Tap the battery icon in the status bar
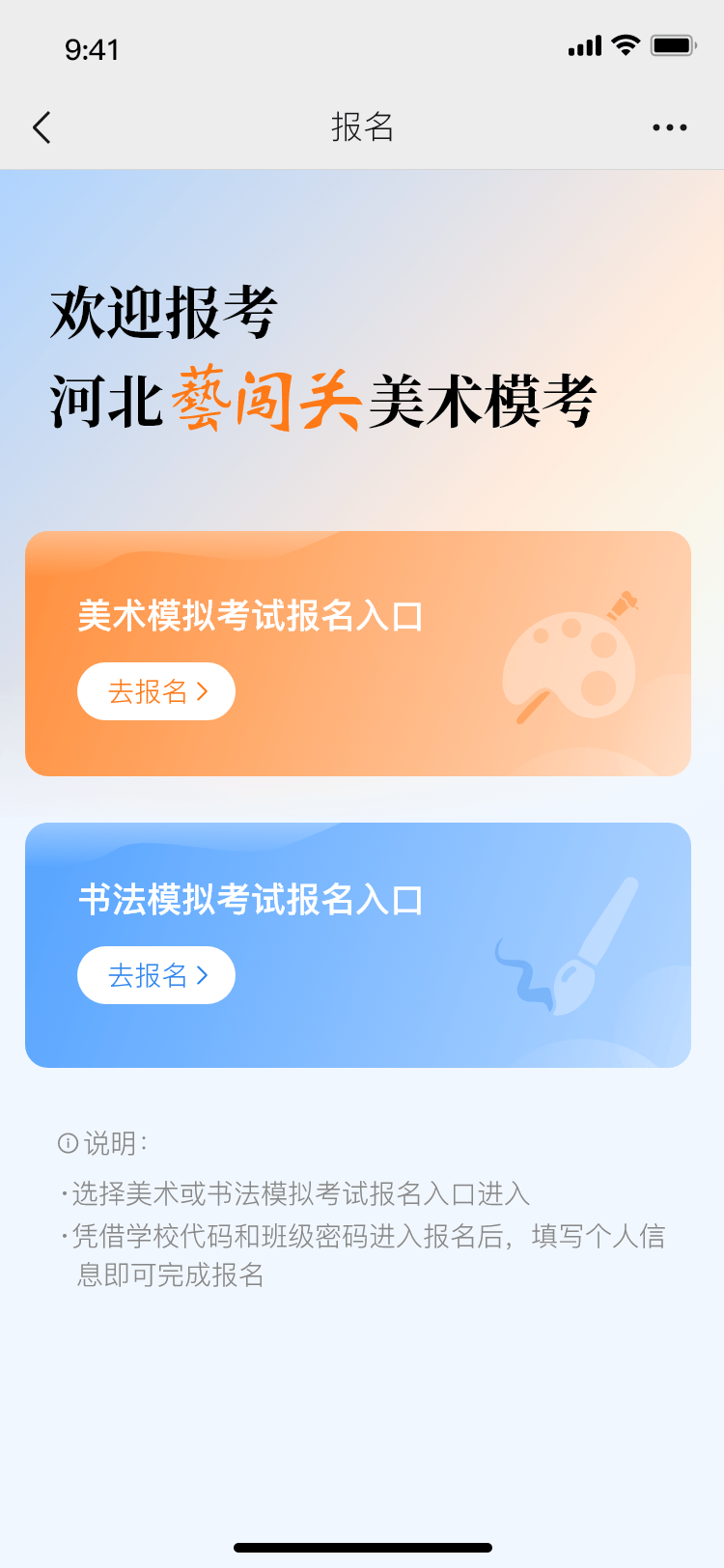 pyautogui.click(x=671, y=43)
